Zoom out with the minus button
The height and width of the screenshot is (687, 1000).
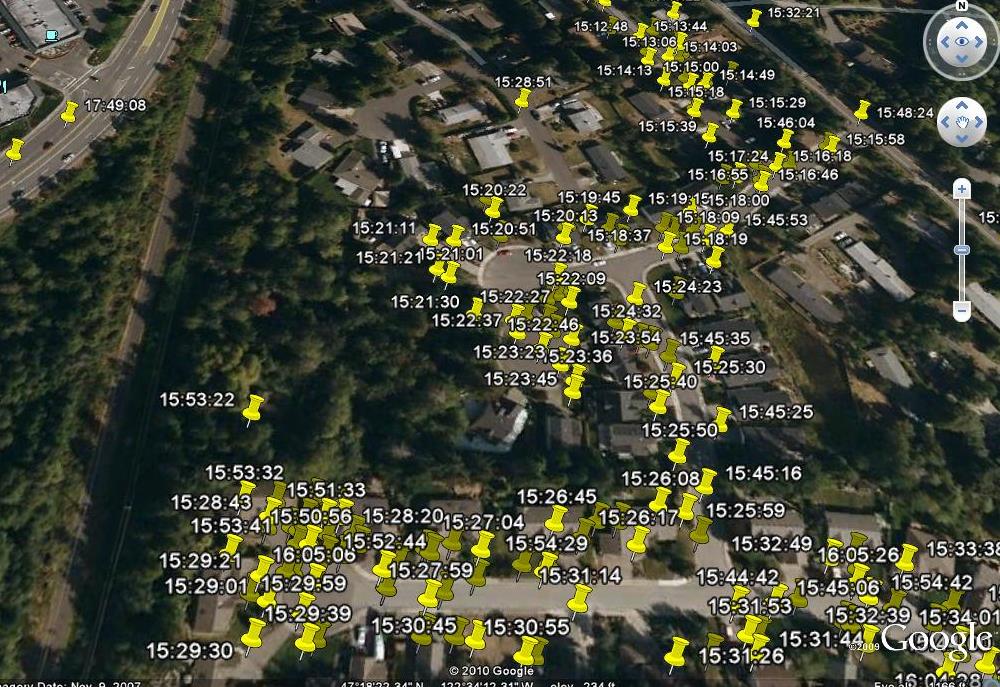tap(961, 312)
